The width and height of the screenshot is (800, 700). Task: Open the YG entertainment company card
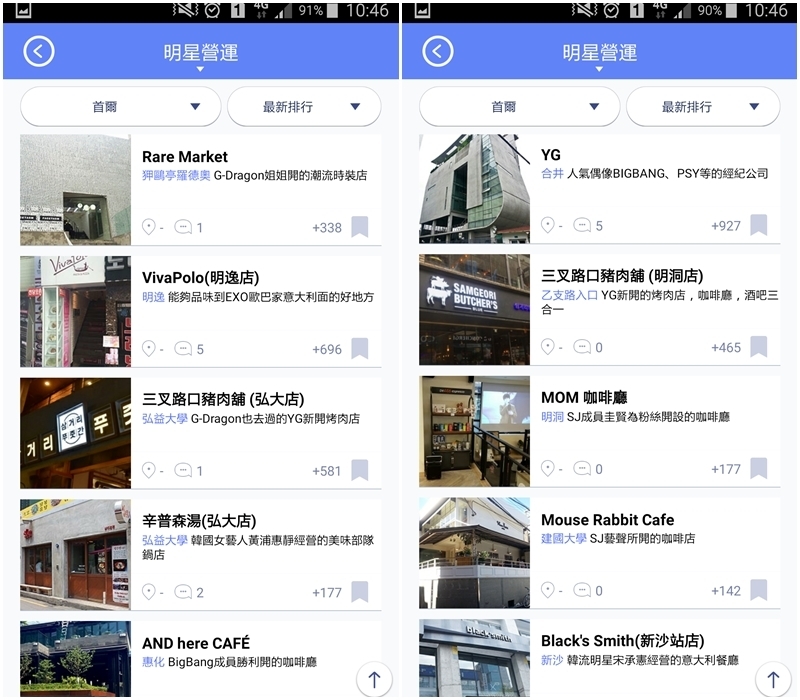pyautogui.click(x=551, y=155)
